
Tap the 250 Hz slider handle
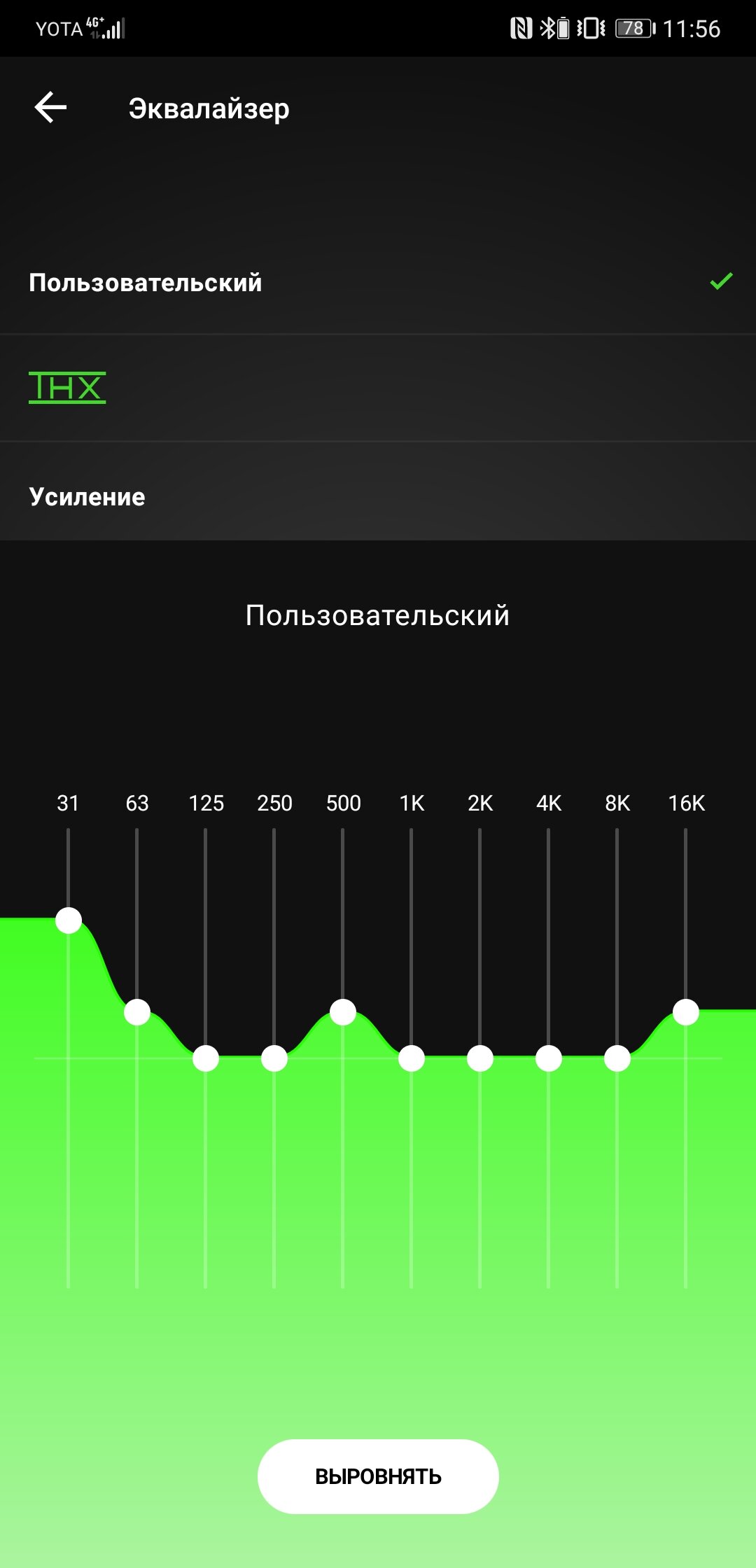(274, 1058)
